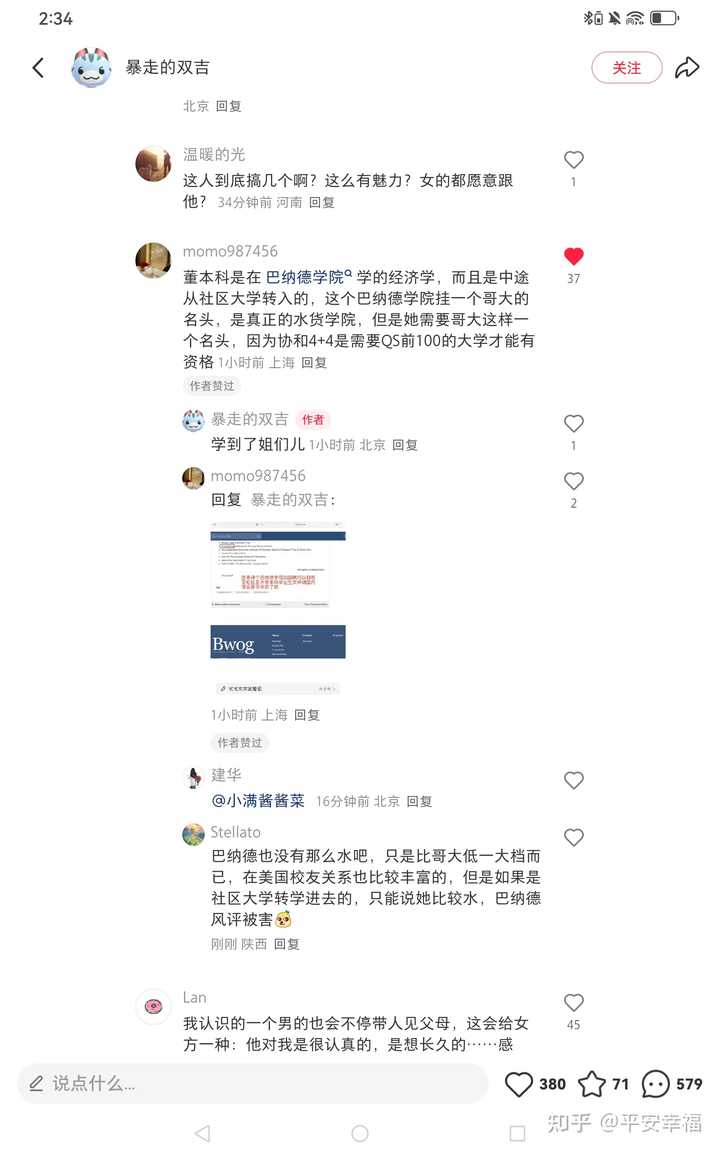Unlike momo987456's comment with 37 likes

(574, 256)
